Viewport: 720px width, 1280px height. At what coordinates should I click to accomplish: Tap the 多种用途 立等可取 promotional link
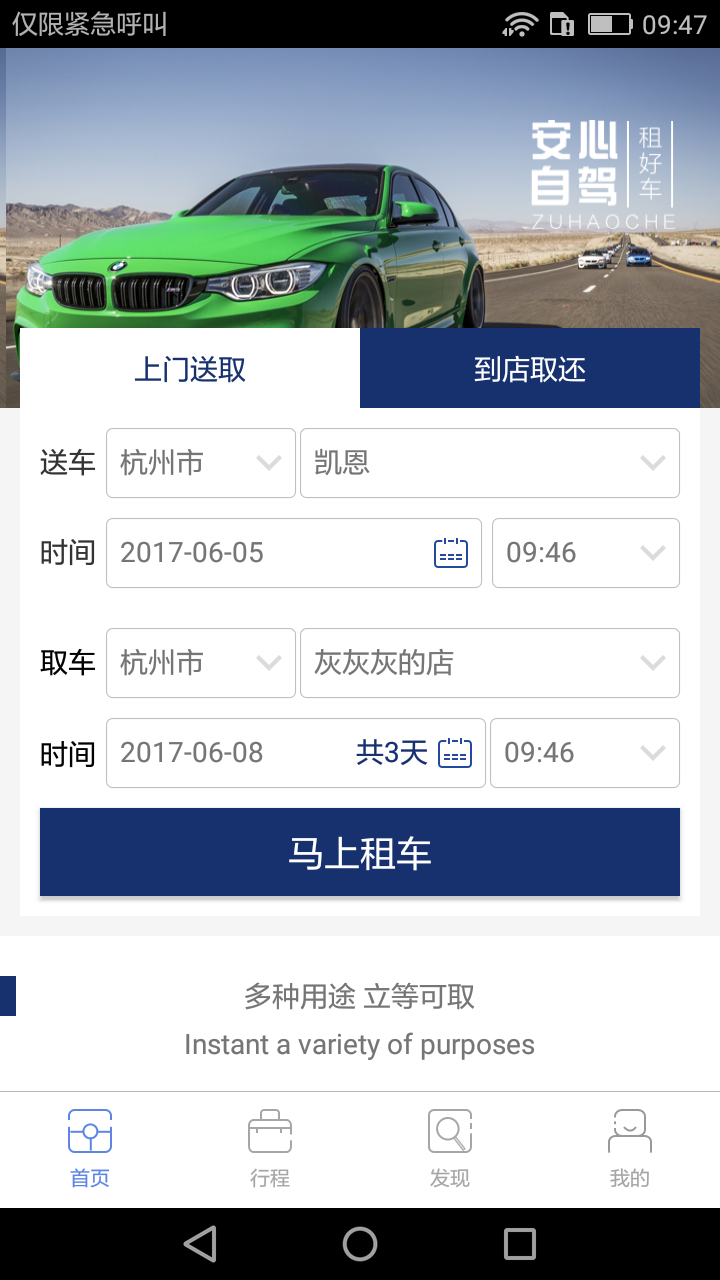[359, 996]
